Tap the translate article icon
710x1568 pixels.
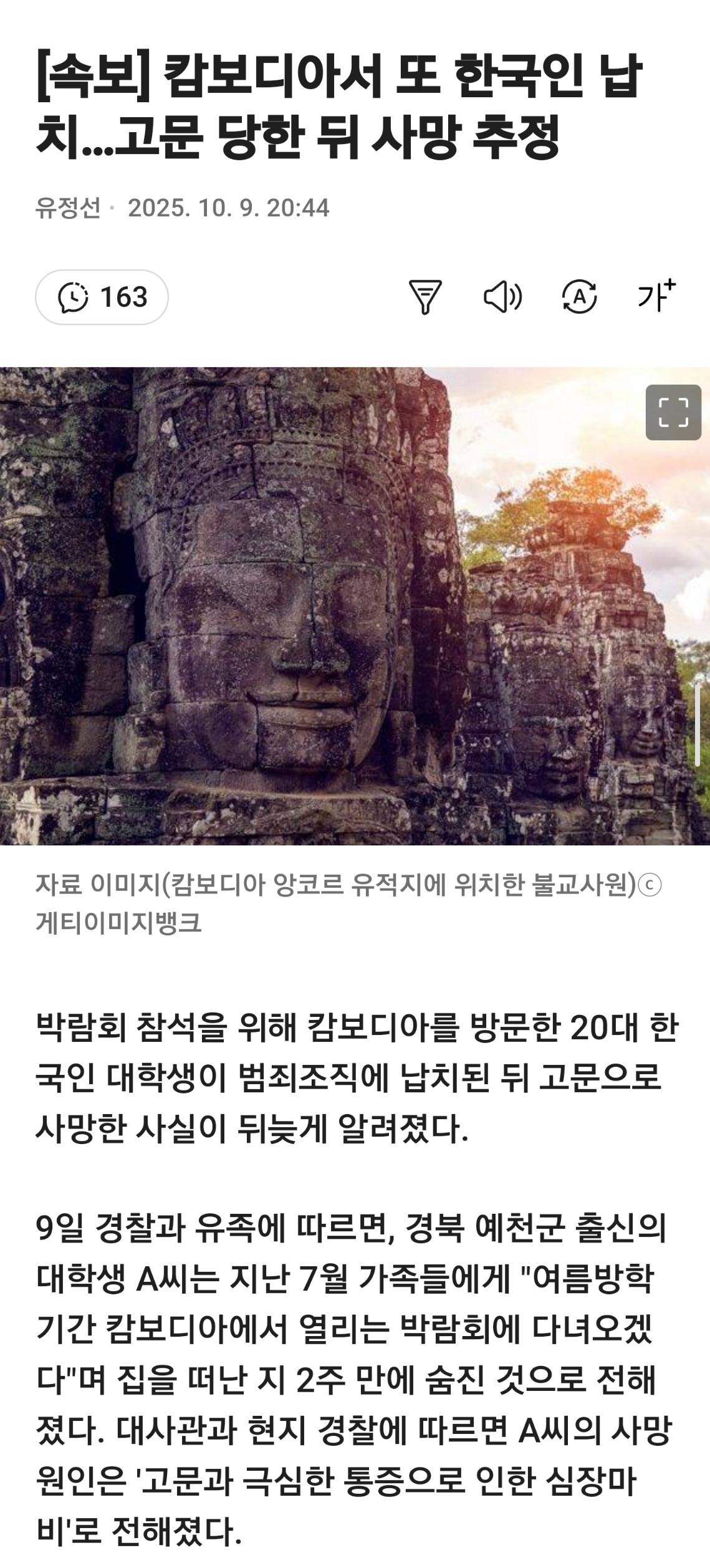(579, 297)
